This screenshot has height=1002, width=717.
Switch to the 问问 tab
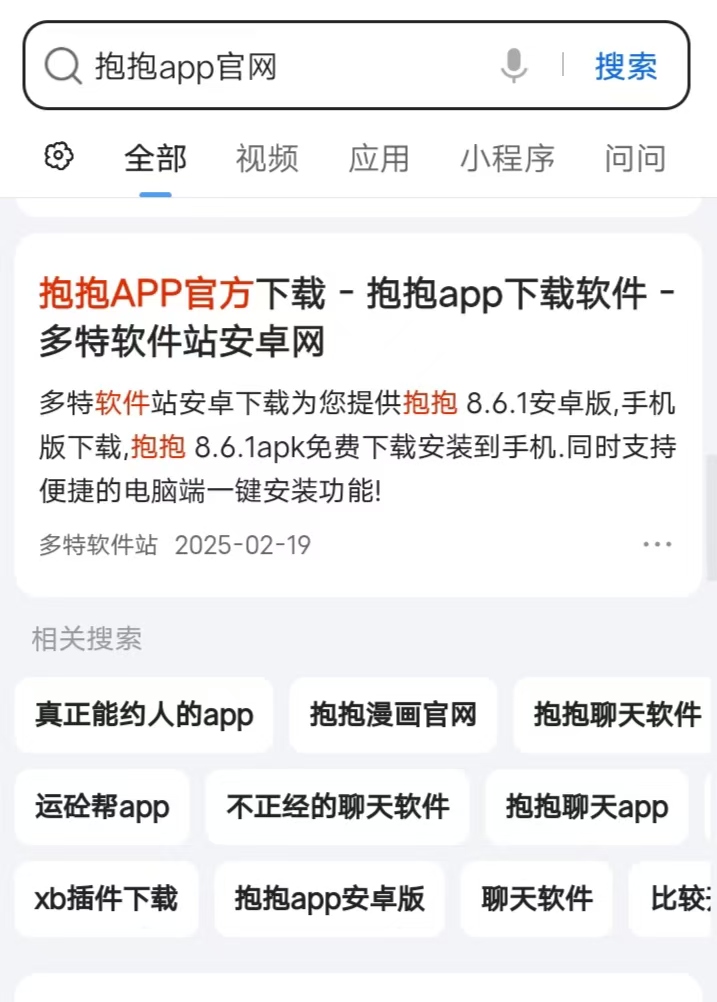tap(635, 158)
